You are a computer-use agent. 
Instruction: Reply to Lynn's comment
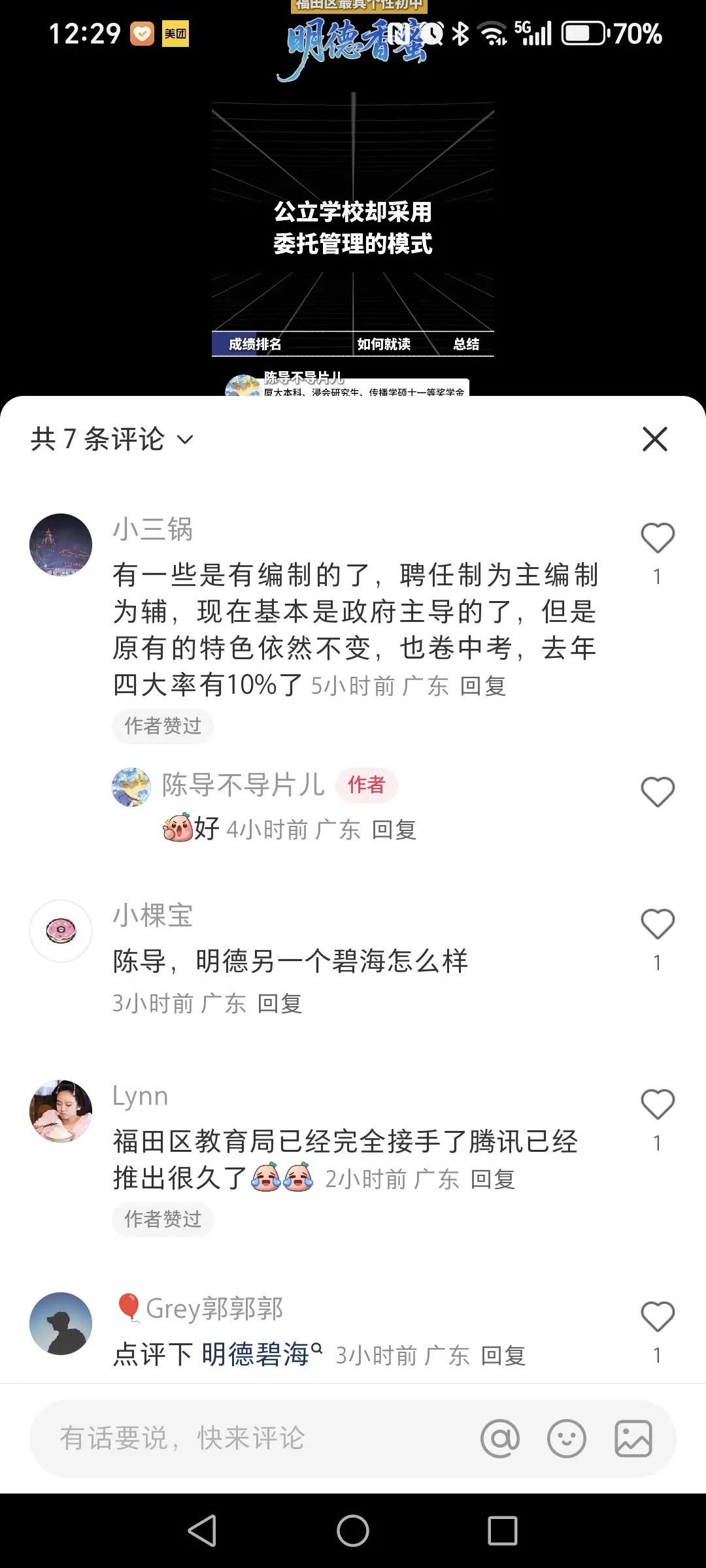point(493,1179)
